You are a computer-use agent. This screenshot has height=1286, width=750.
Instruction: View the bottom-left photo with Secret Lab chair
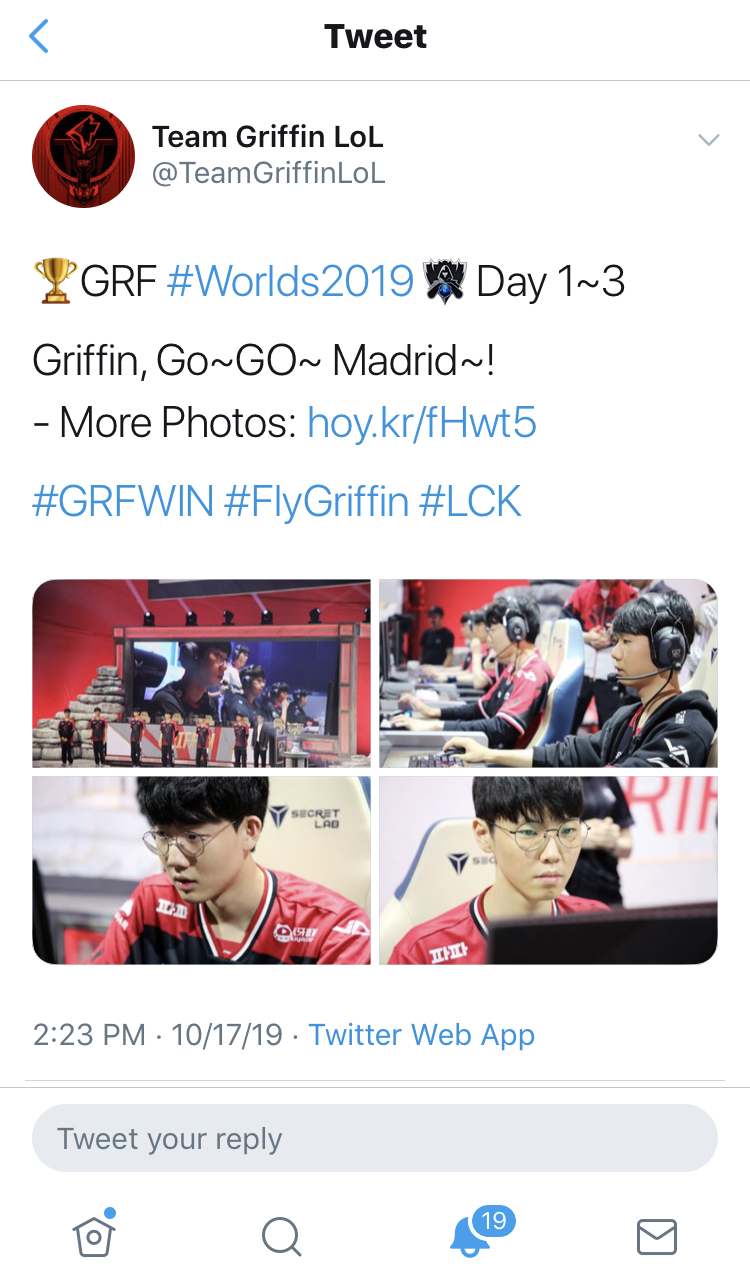(201, 870)
